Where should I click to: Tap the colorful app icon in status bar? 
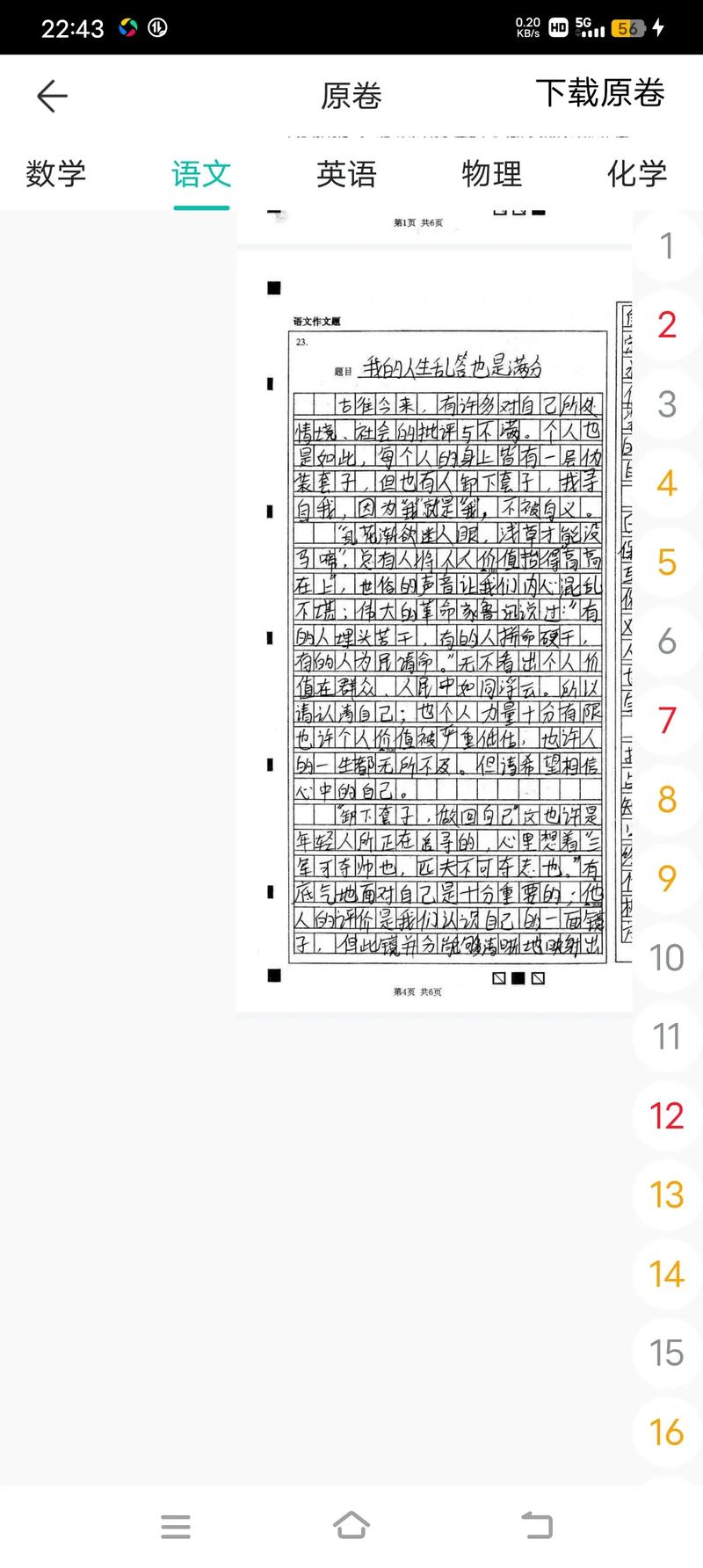[x=126, y=28]
